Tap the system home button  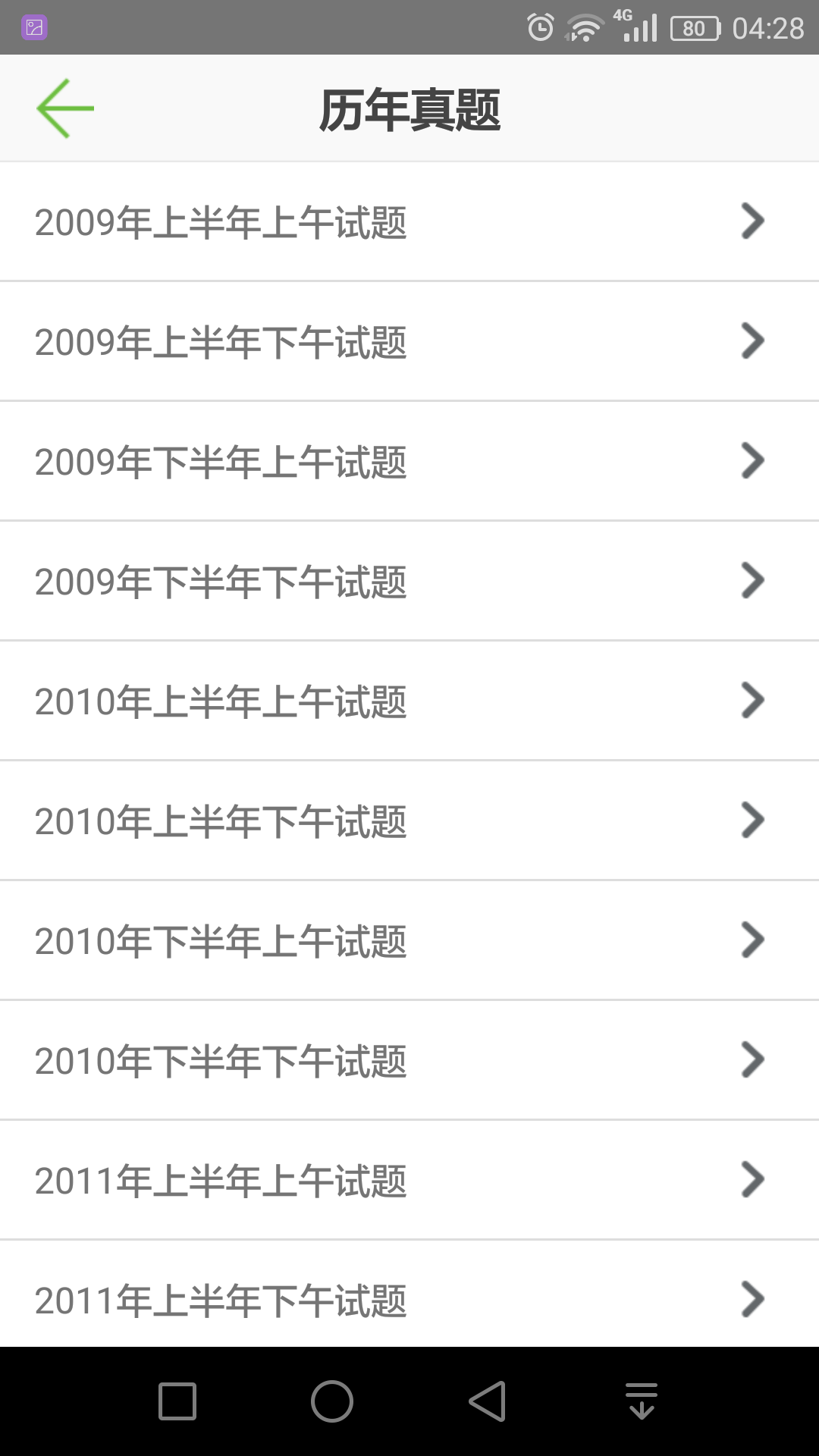click(x=332, y=1401)
